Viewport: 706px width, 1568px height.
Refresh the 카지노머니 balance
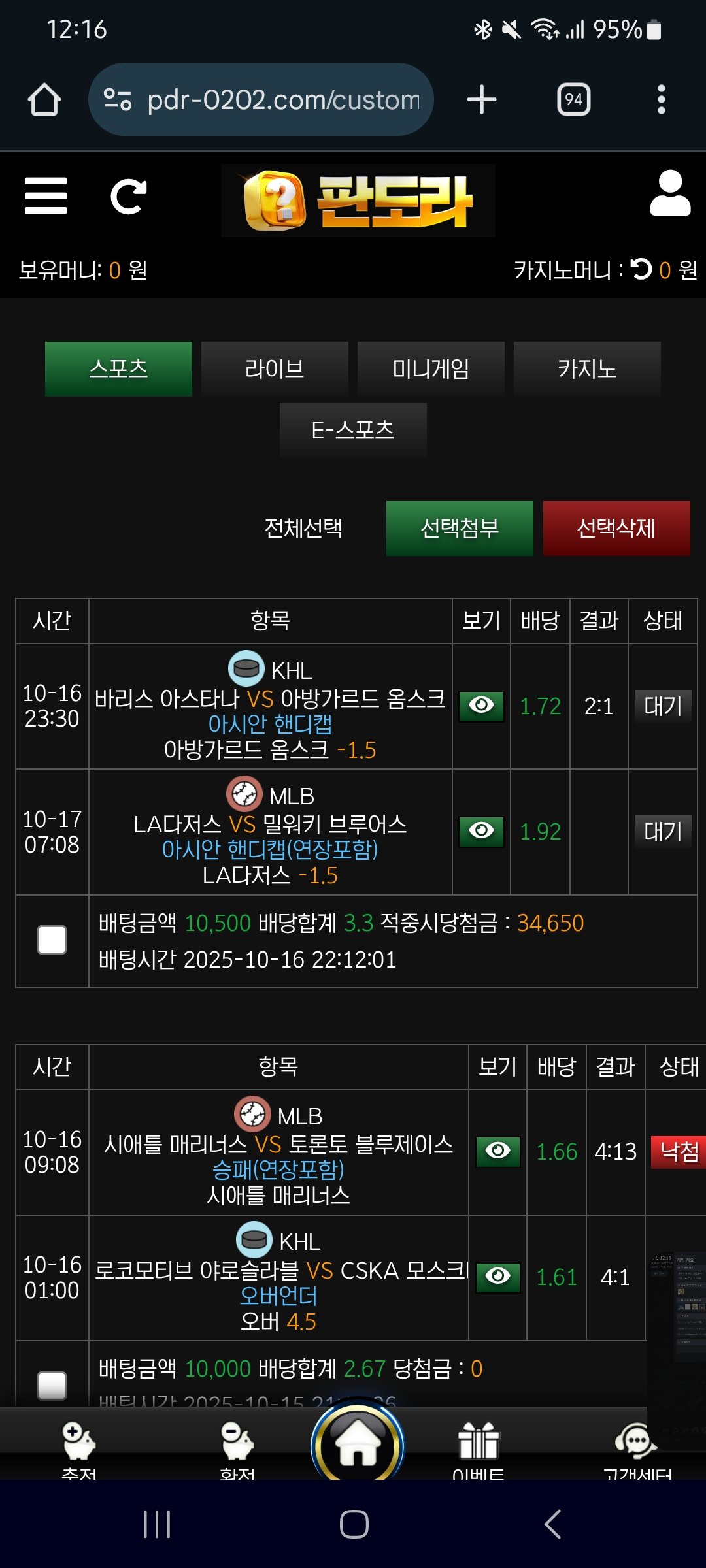tap(641, 269)
